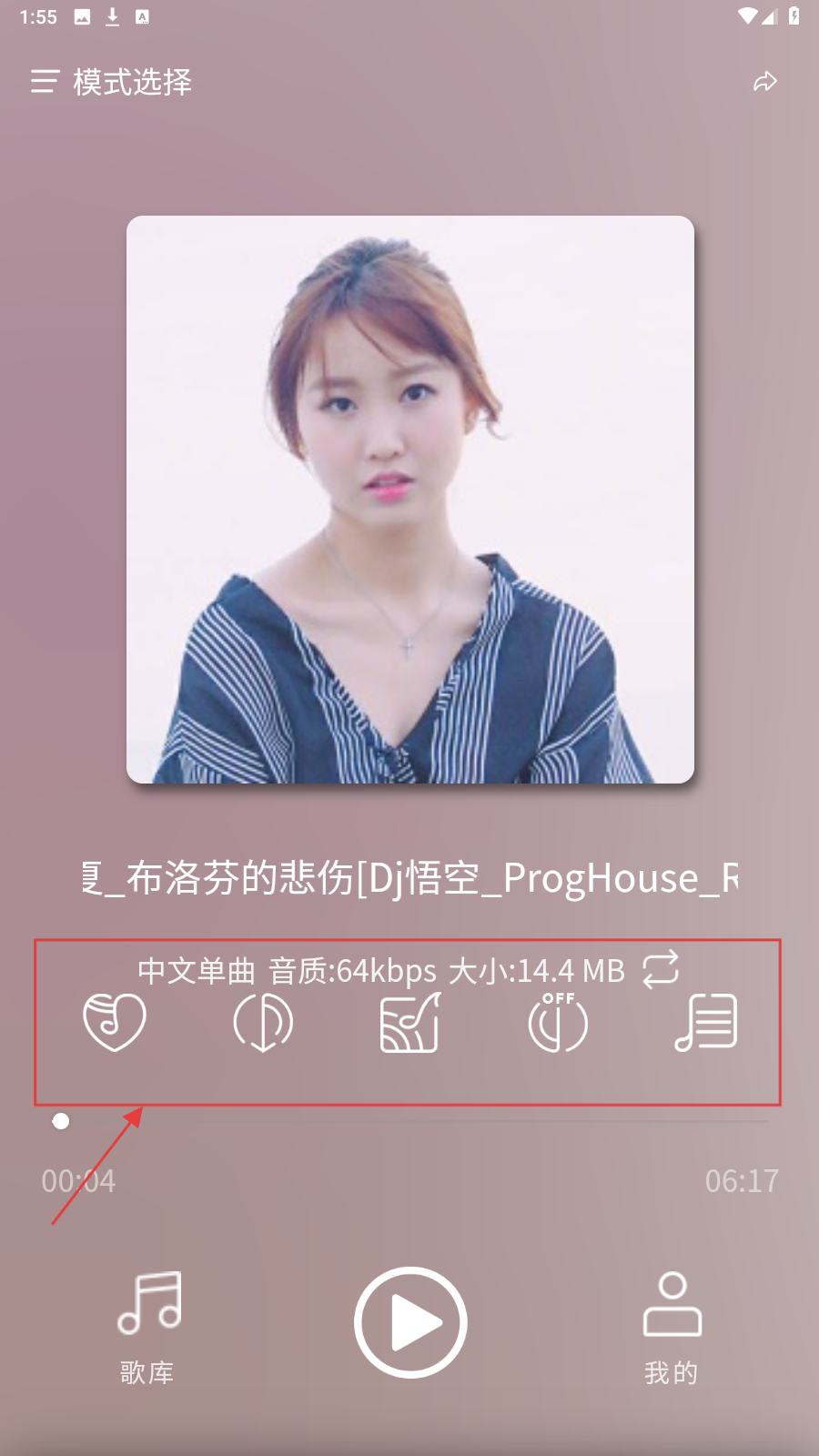Screen dimensions: 819x1456
Task: Tap the icon between download and timer
Action: (410, 1022)
